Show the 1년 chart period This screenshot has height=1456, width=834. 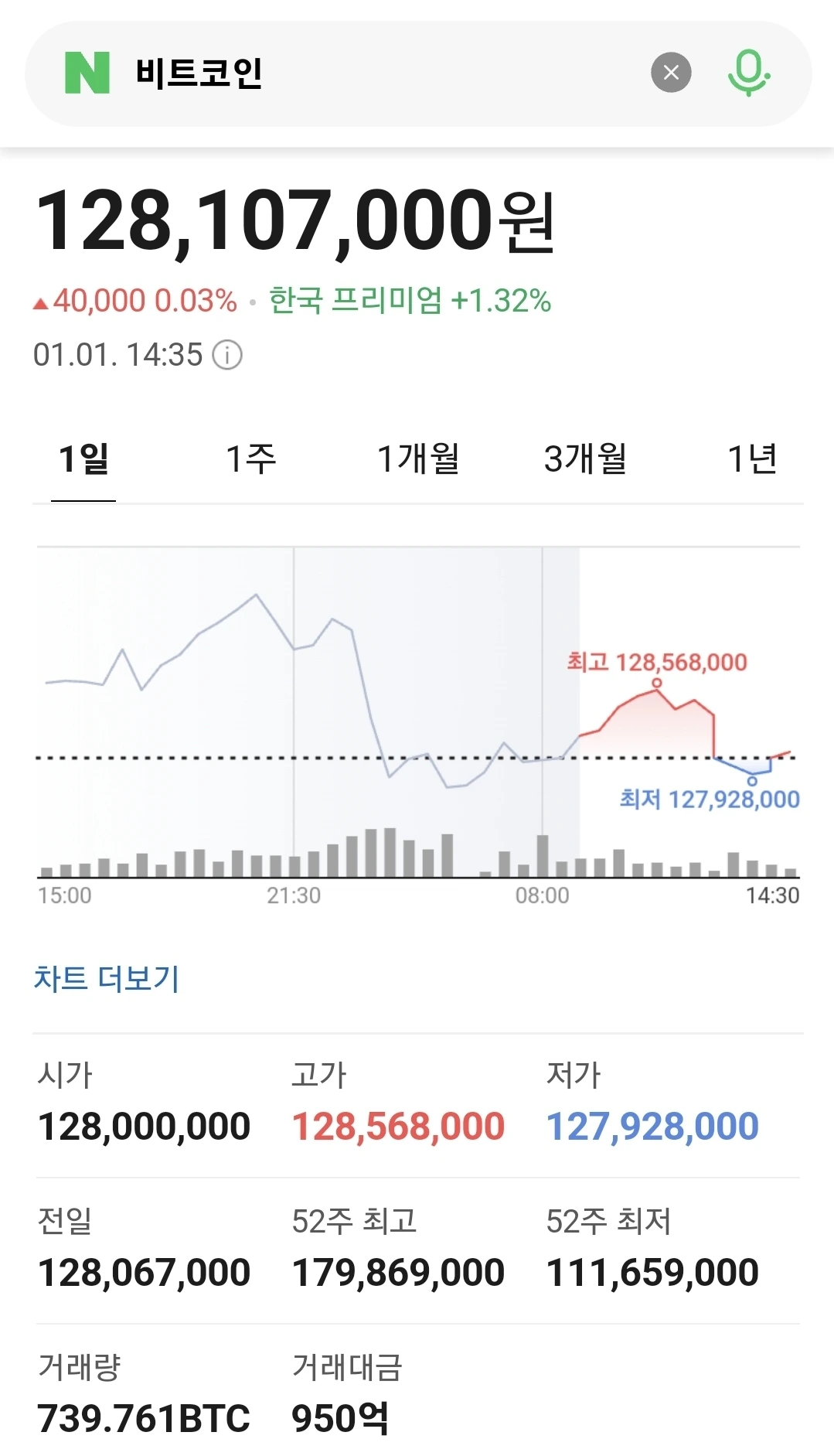coord(752,459)
